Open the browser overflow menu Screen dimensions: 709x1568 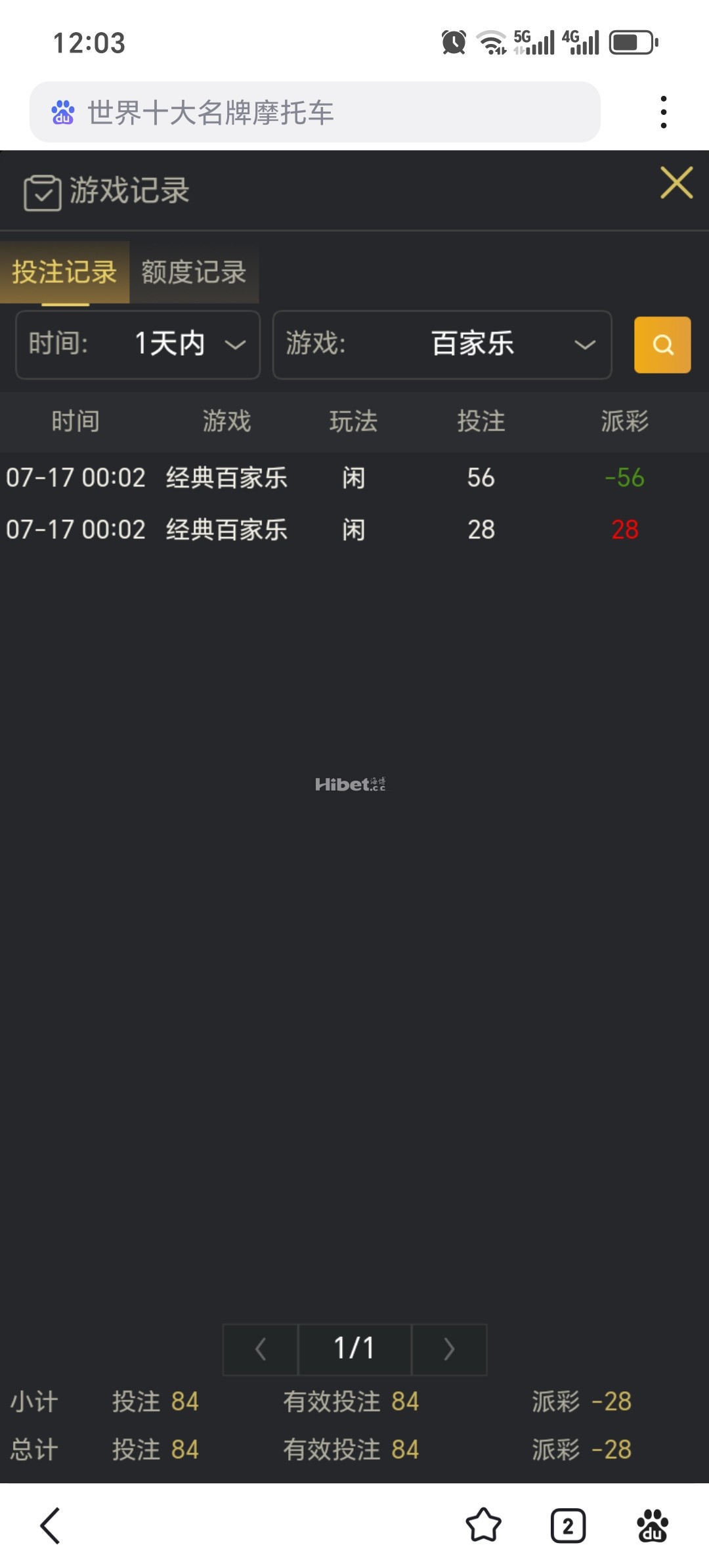point(664,112)
